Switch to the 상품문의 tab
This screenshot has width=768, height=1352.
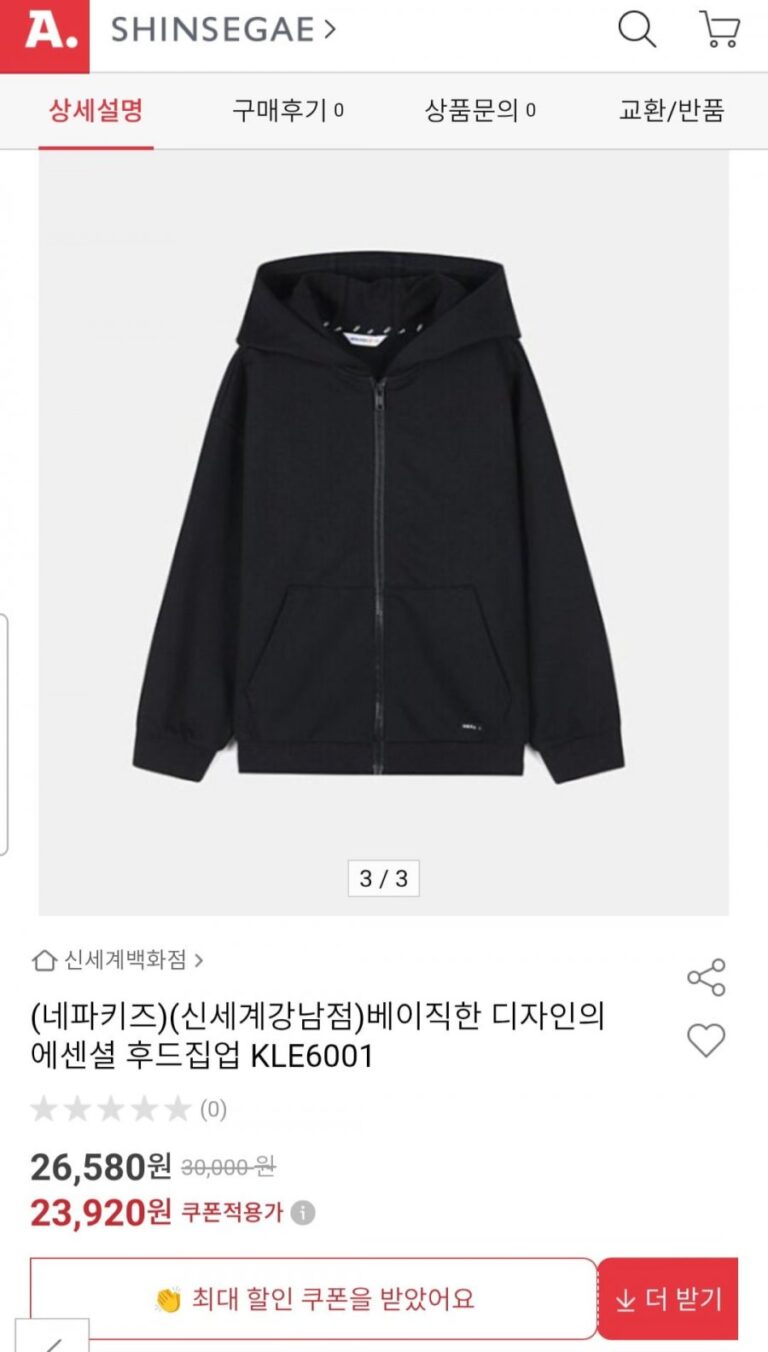coord(480,110)
